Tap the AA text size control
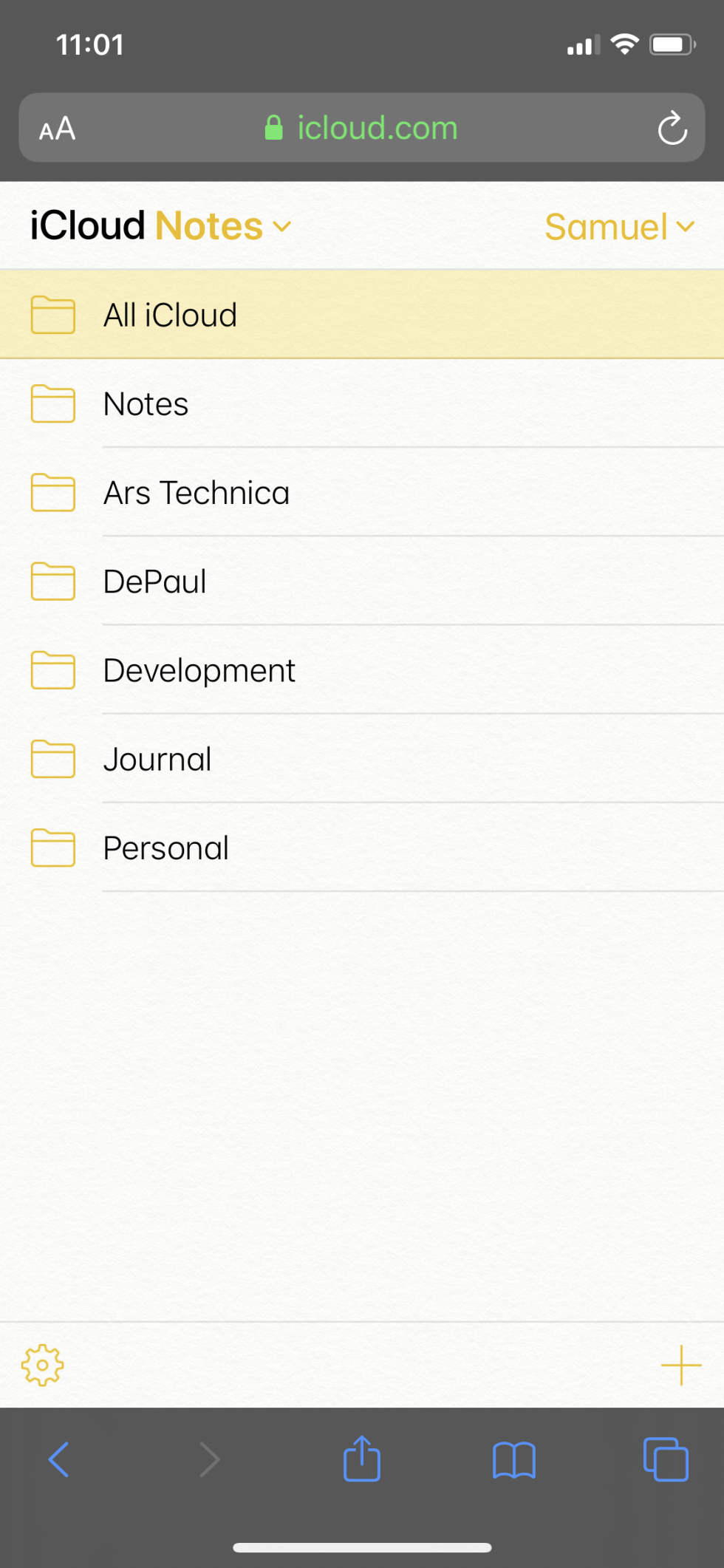The width and height of the screenshot is (724, 1568). [56, 128]
